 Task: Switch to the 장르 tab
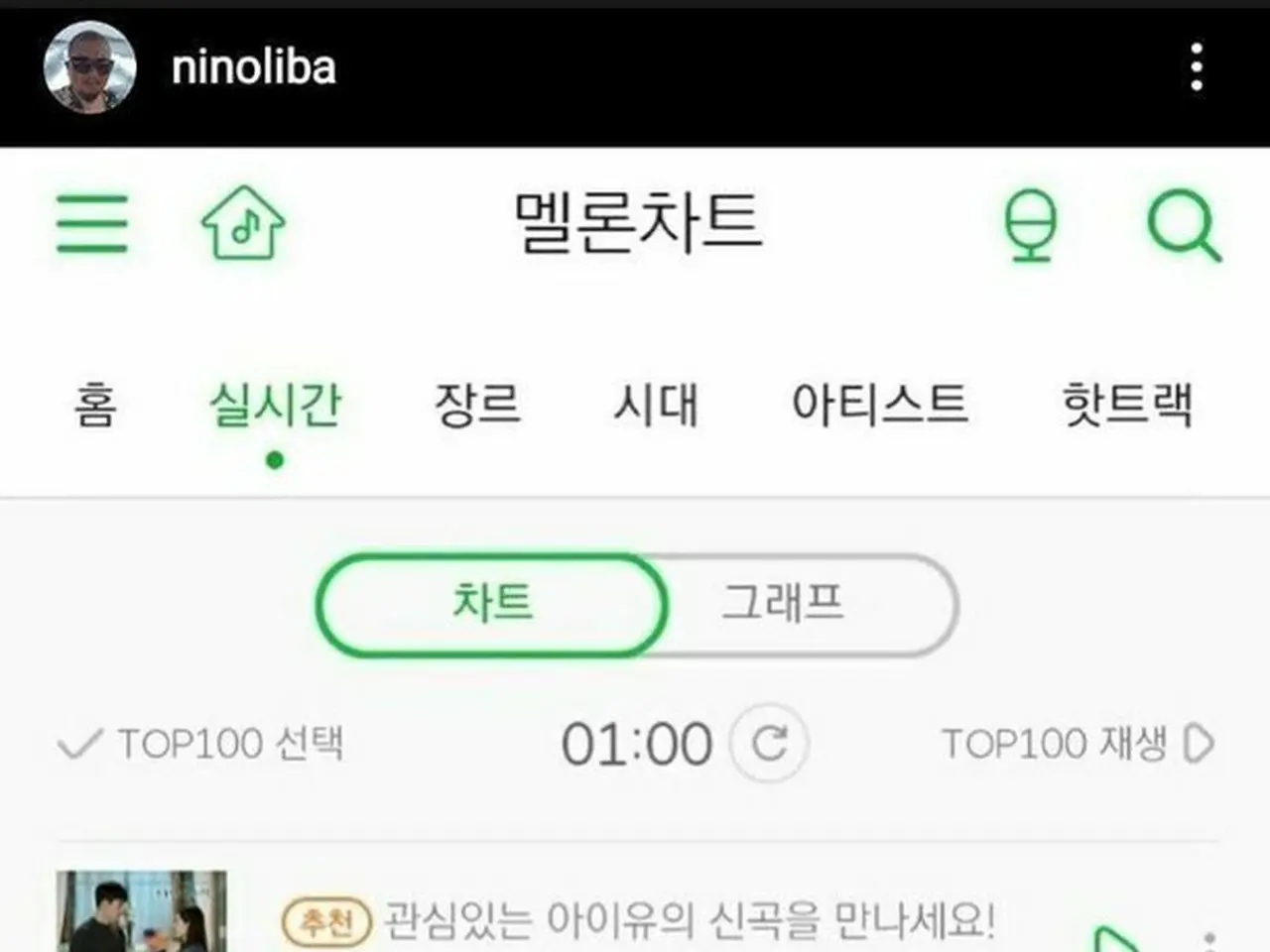[477, 405]
